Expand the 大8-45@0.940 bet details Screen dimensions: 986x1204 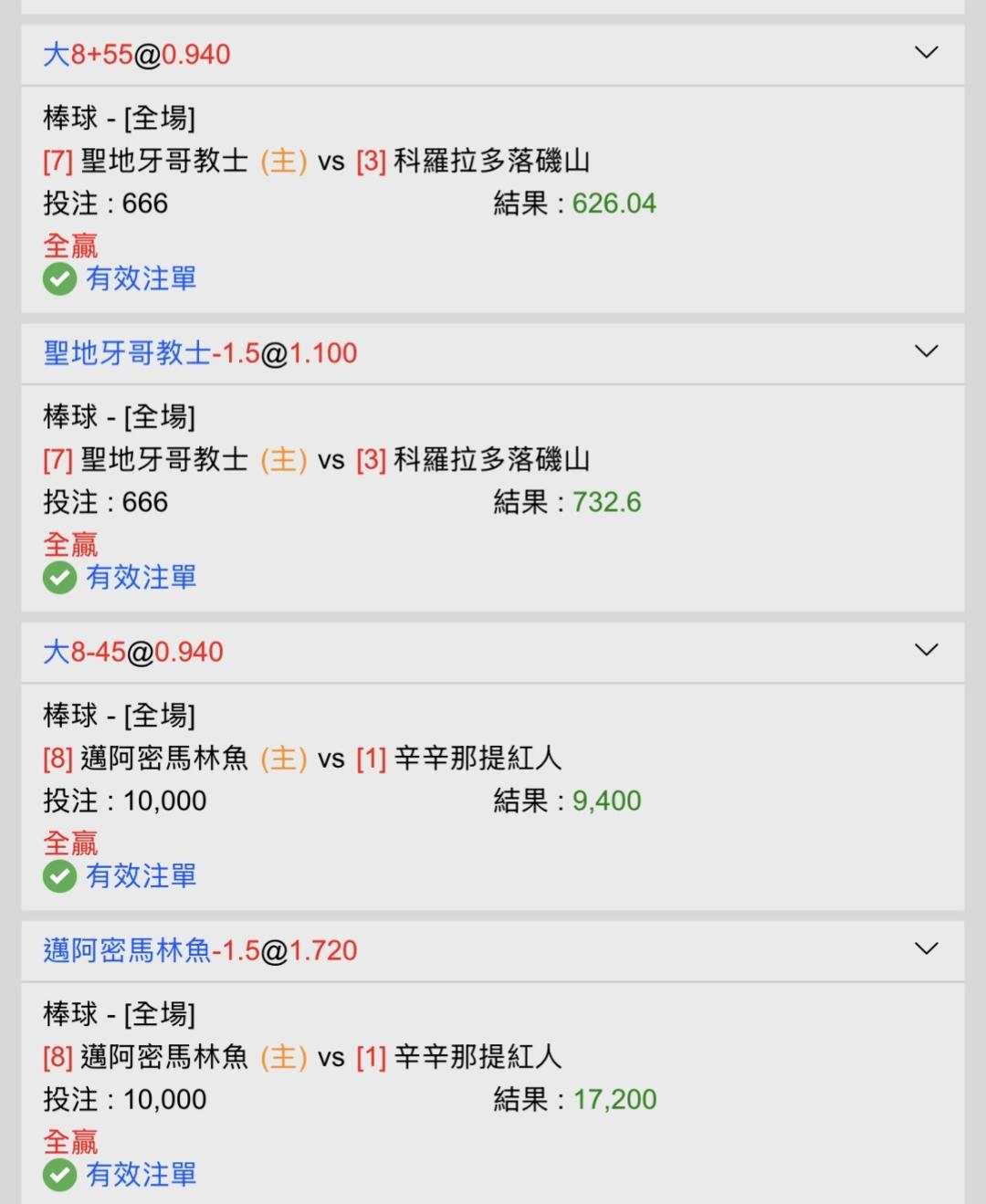click(926, 650)
